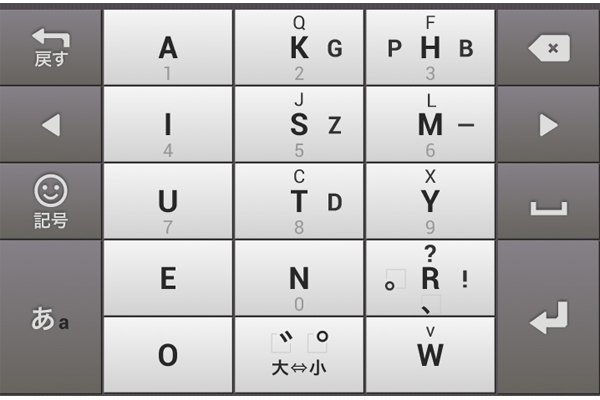
Task: Tap the K key
Action: (x=299, y=47)
